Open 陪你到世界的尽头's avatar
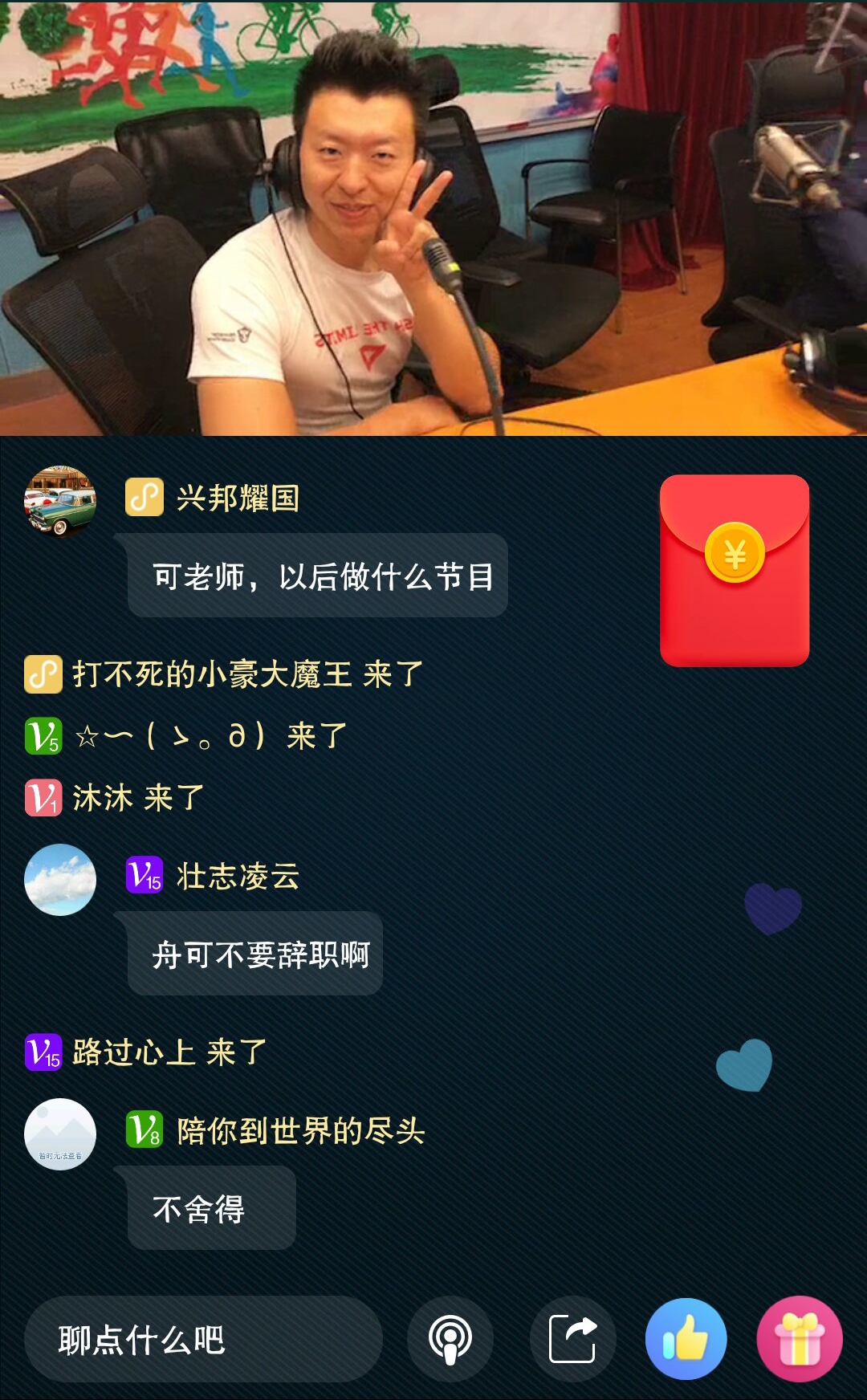 [x=60, y=1134]
